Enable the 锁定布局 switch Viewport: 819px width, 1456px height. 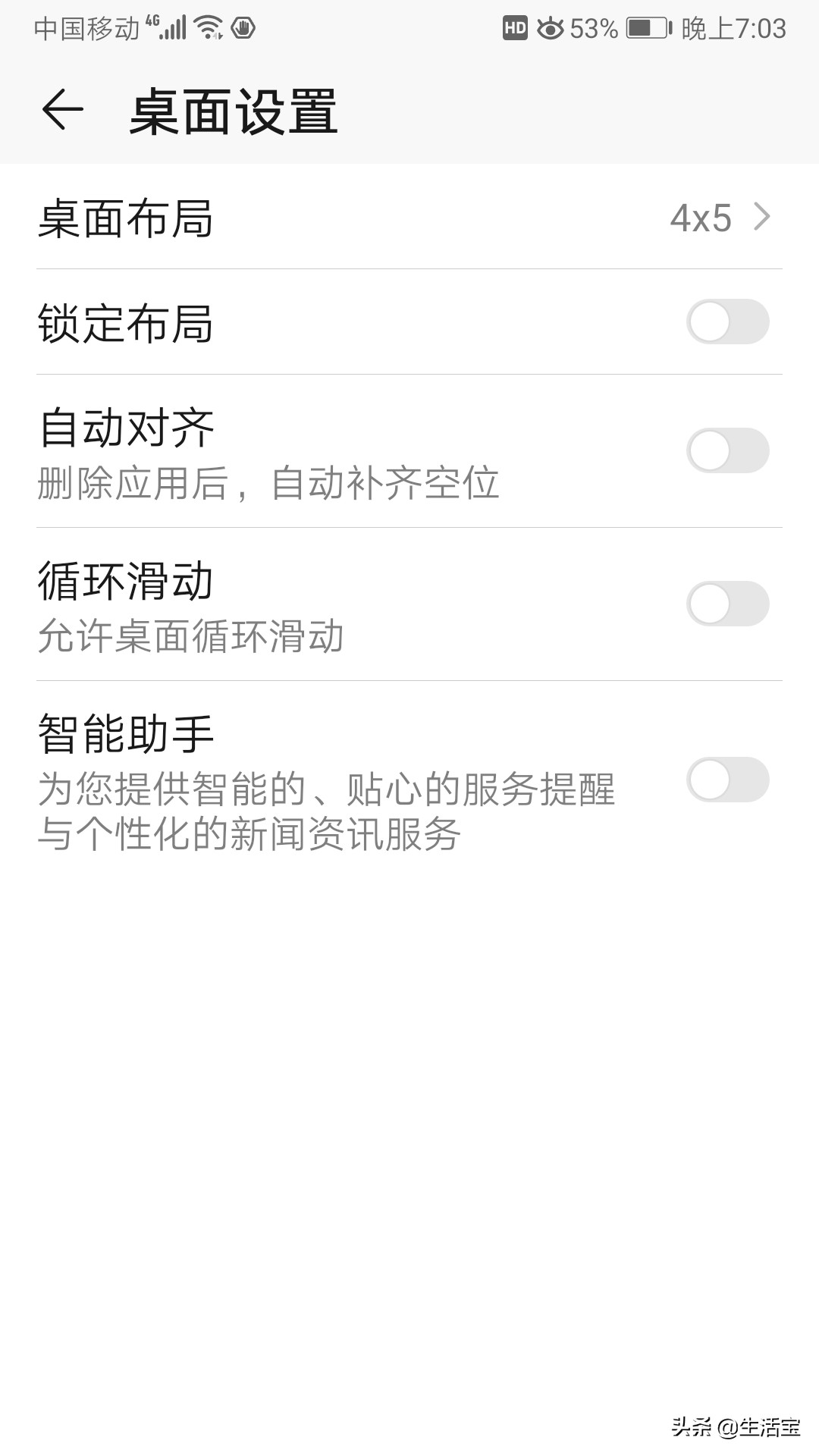pyautogui.click(x=726, y=322)
